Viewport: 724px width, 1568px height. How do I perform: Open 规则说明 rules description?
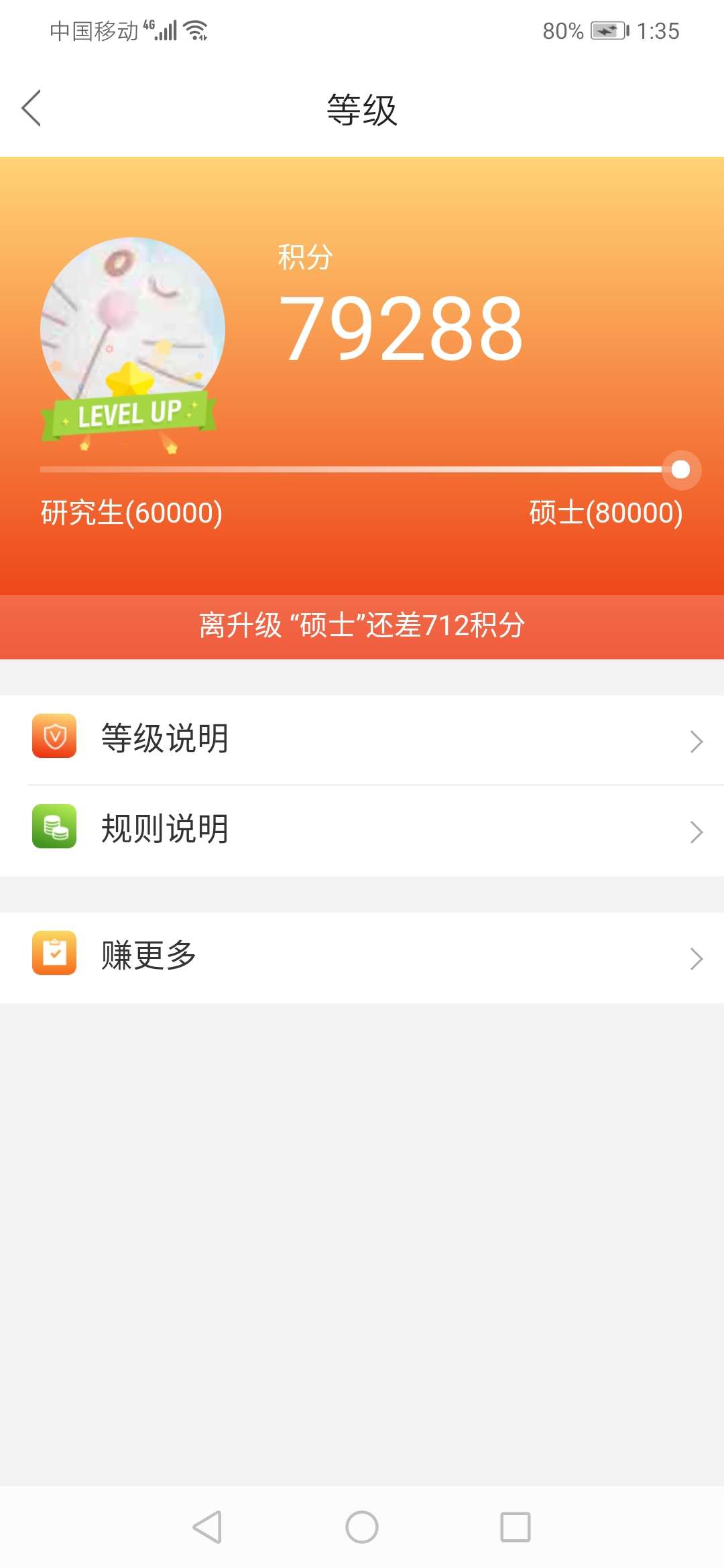(x=362, y=830)
